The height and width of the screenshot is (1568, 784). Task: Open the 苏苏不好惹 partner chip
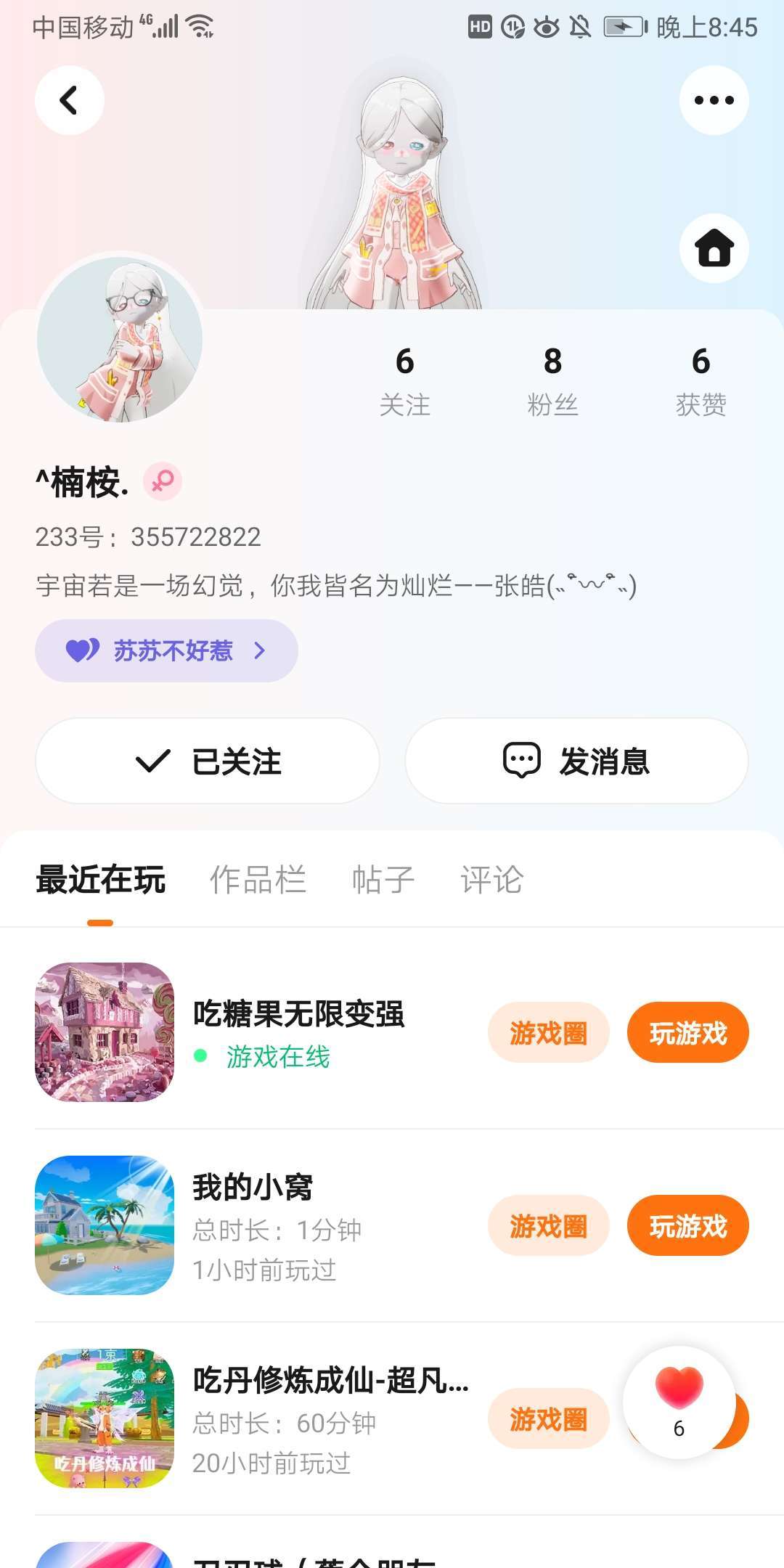[166, 650]
